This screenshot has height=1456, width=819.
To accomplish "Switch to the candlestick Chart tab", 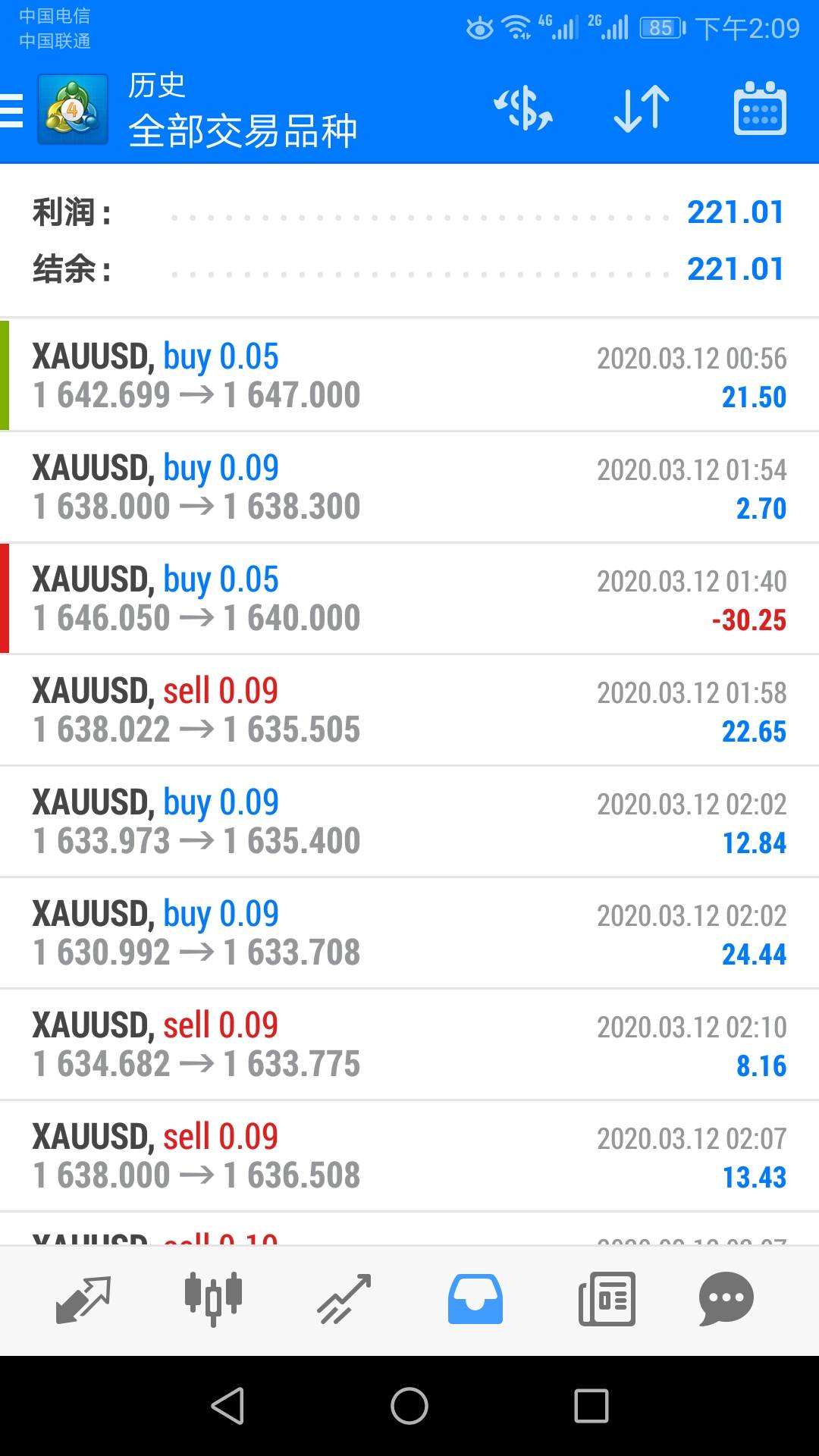I will (213, 1299).
